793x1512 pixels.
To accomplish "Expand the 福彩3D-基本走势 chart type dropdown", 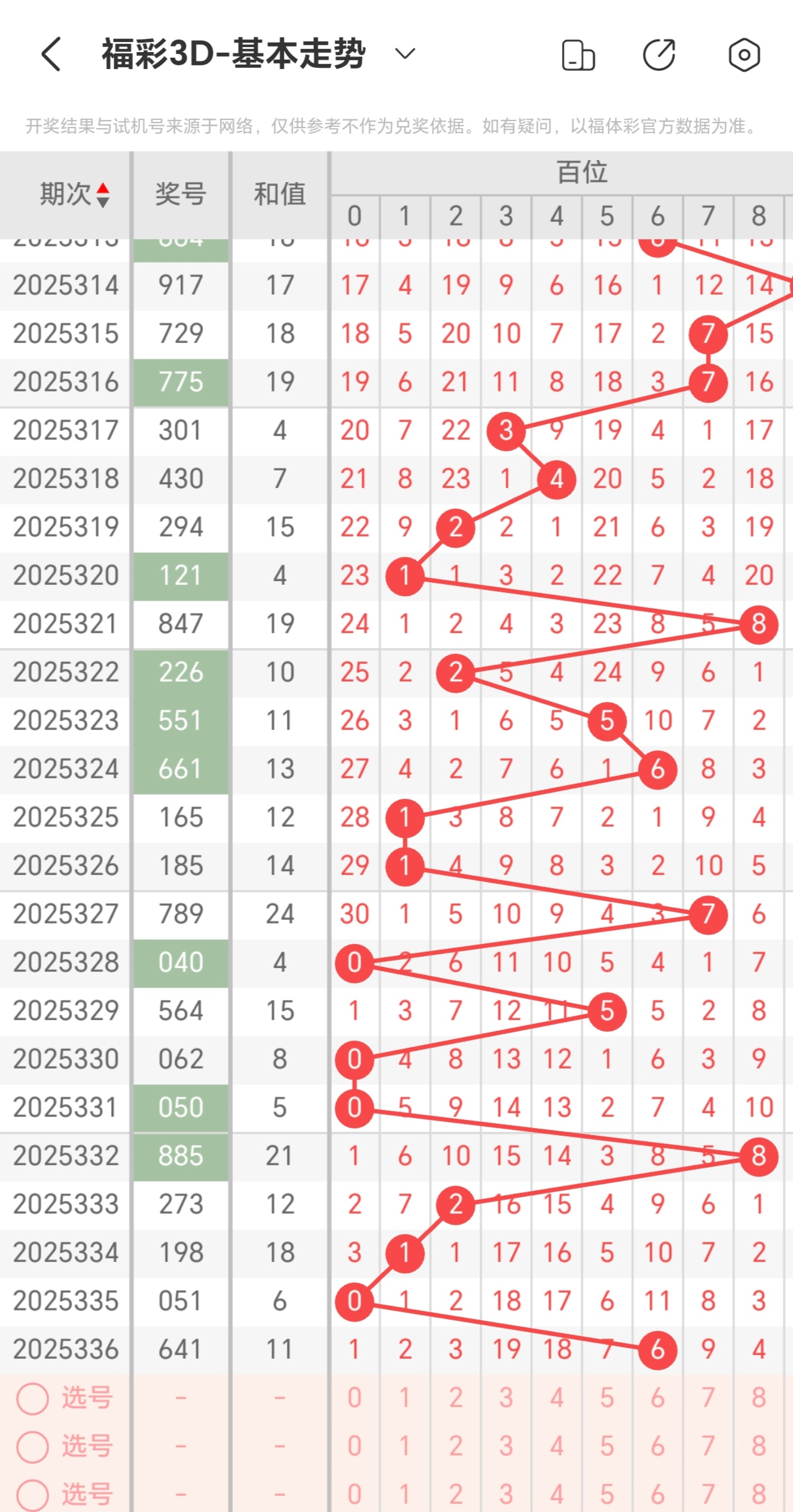I will (x=405, y=54).
